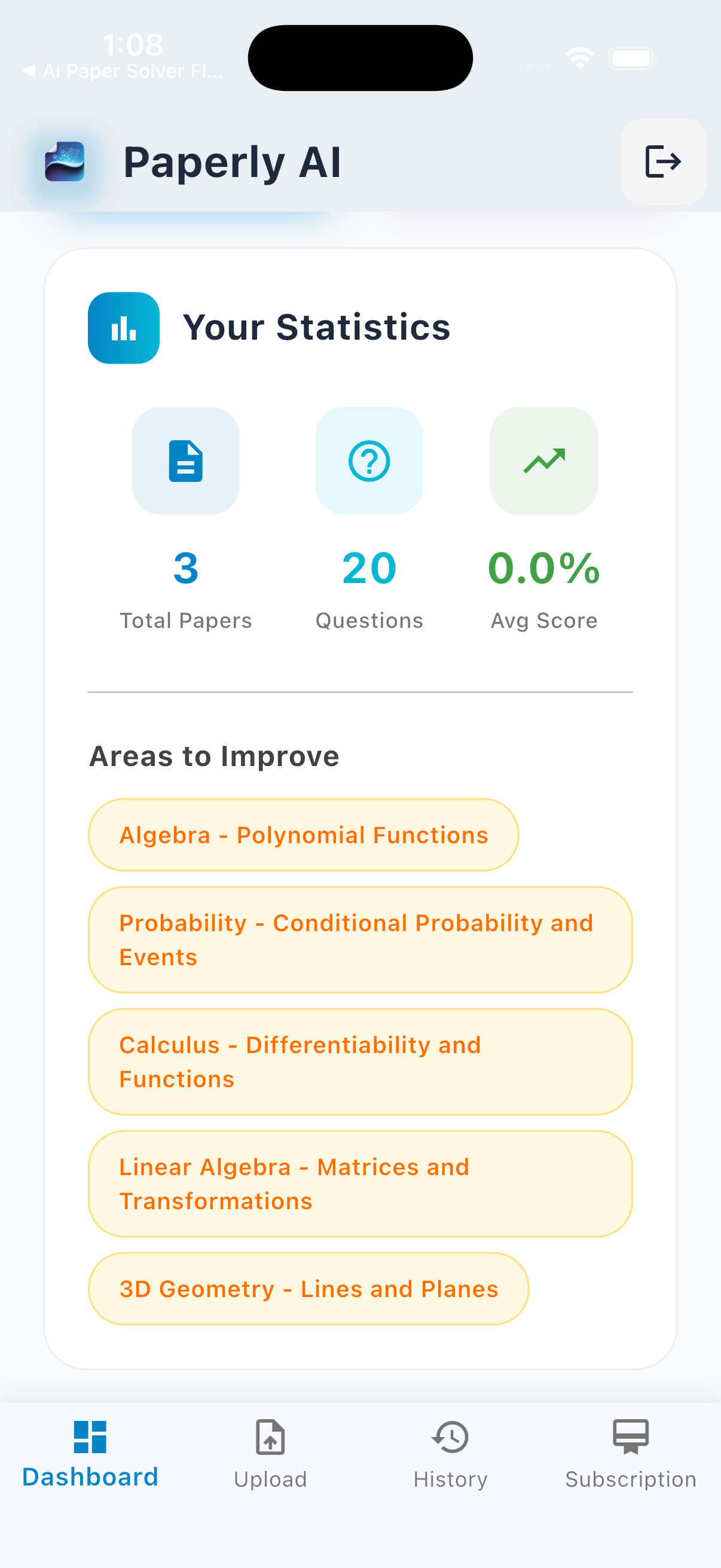
Task: Select the 3D Geometry - Lines and Planes topic
Action: tap(308, 1289)
